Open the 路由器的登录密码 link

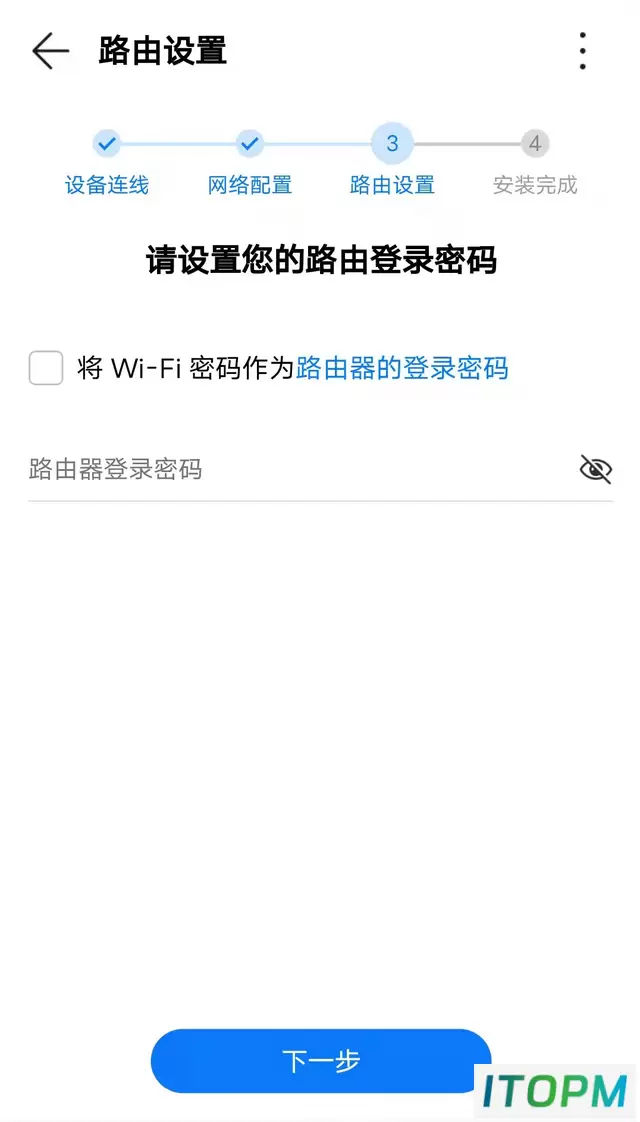click(x=402, y=368)
